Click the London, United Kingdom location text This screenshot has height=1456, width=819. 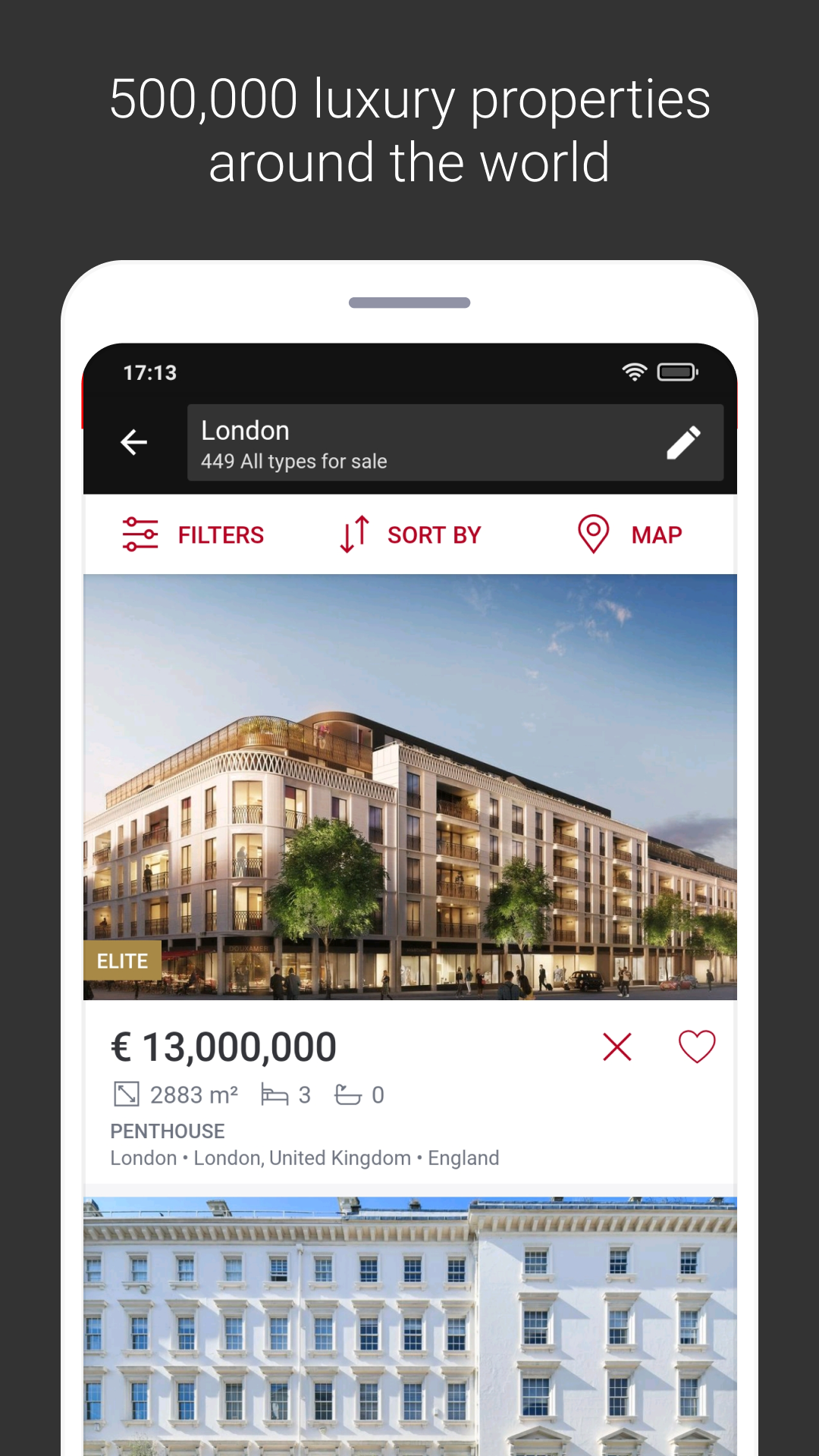pos(303,1158)
